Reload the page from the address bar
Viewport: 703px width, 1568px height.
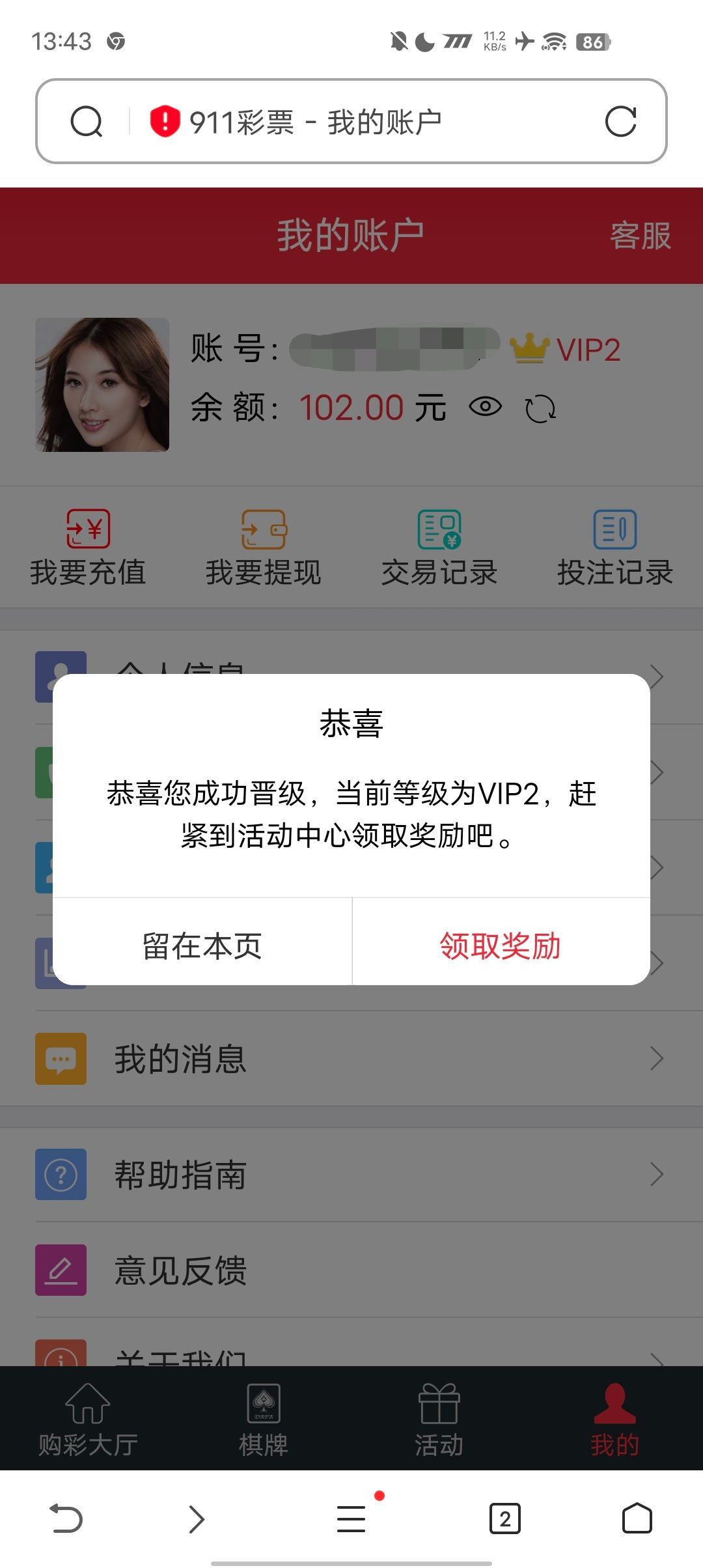pyautogui.click(x=620, y=122)
